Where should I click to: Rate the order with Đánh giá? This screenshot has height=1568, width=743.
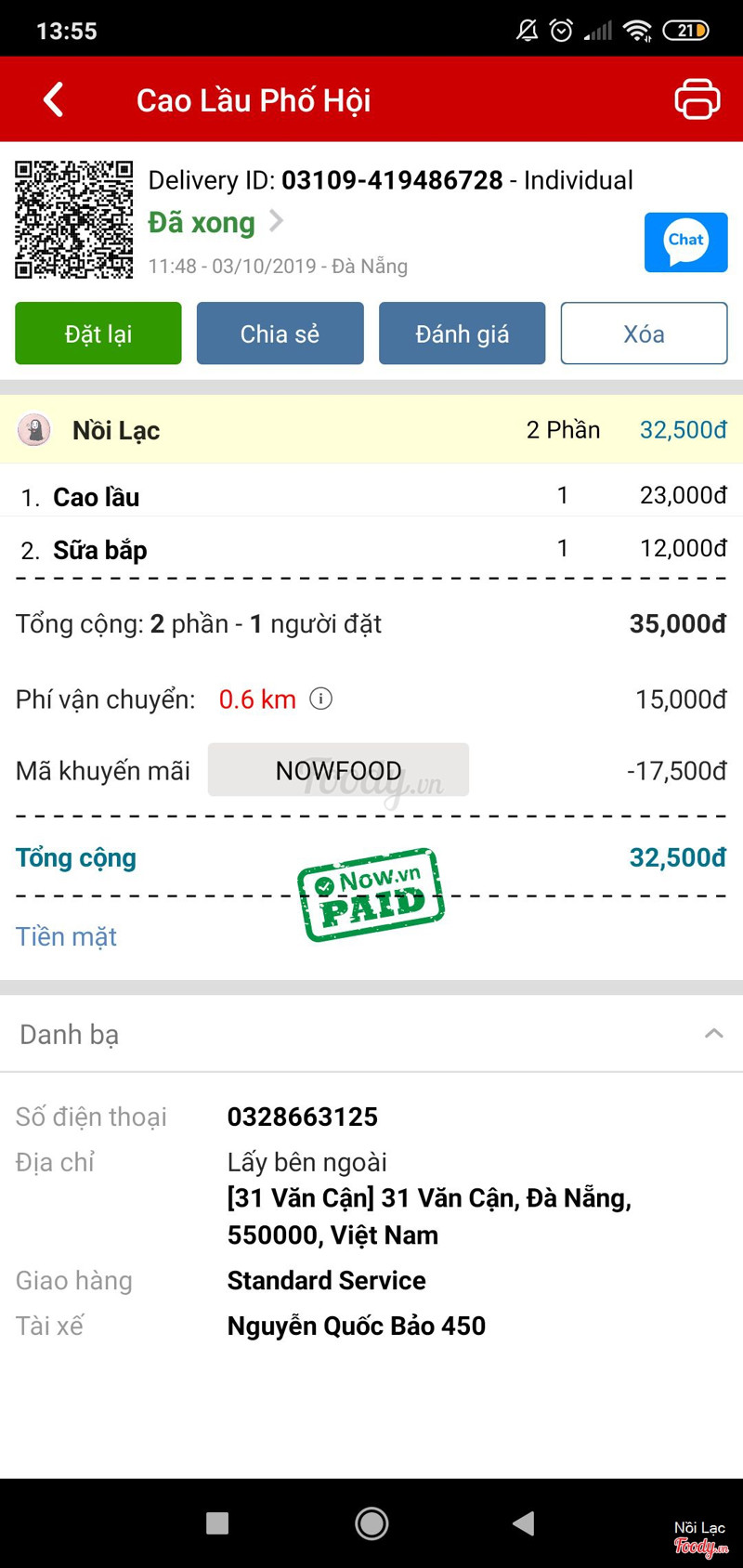(x=462, y=333)
